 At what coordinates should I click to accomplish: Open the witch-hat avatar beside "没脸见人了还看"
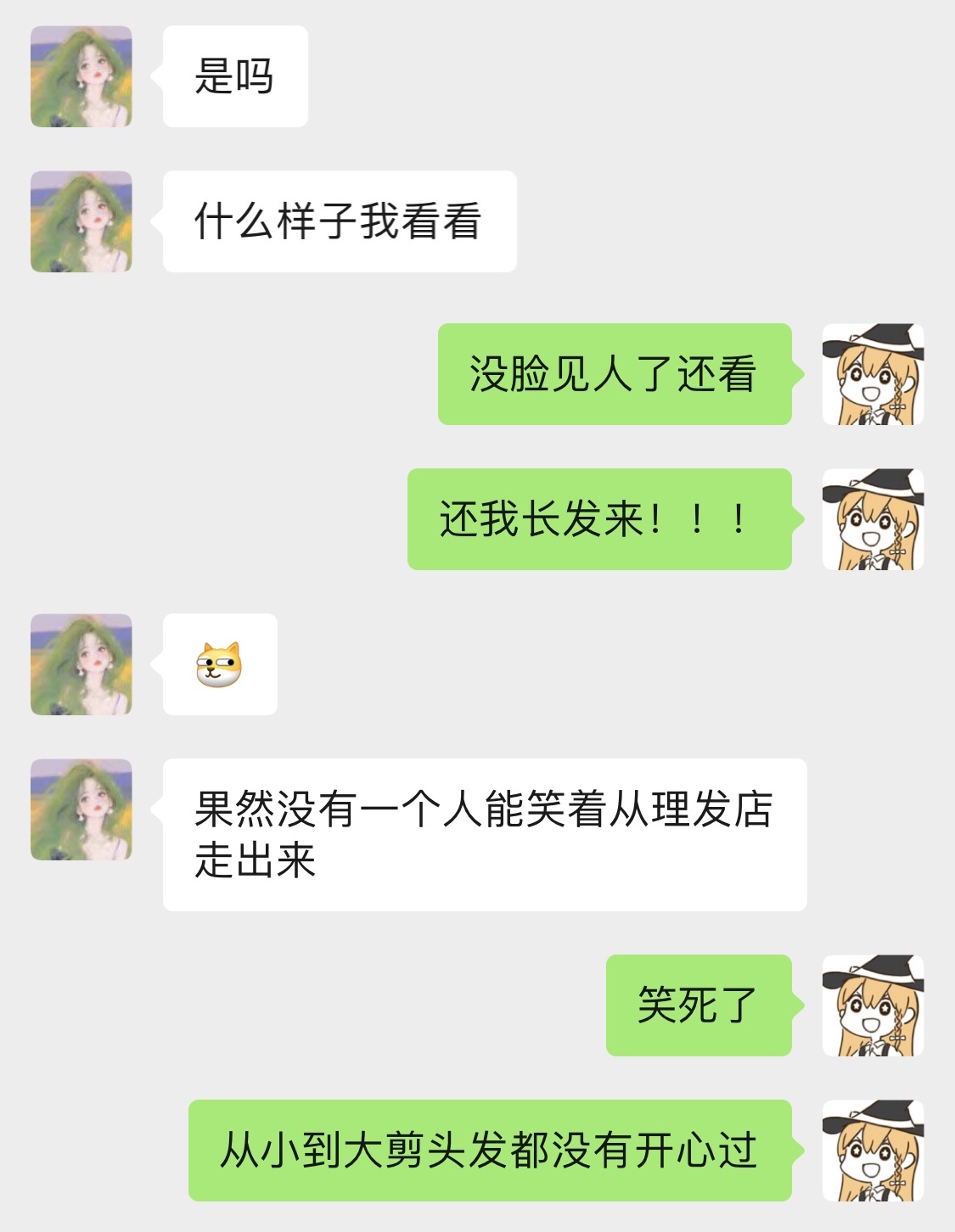click(873, 374)
